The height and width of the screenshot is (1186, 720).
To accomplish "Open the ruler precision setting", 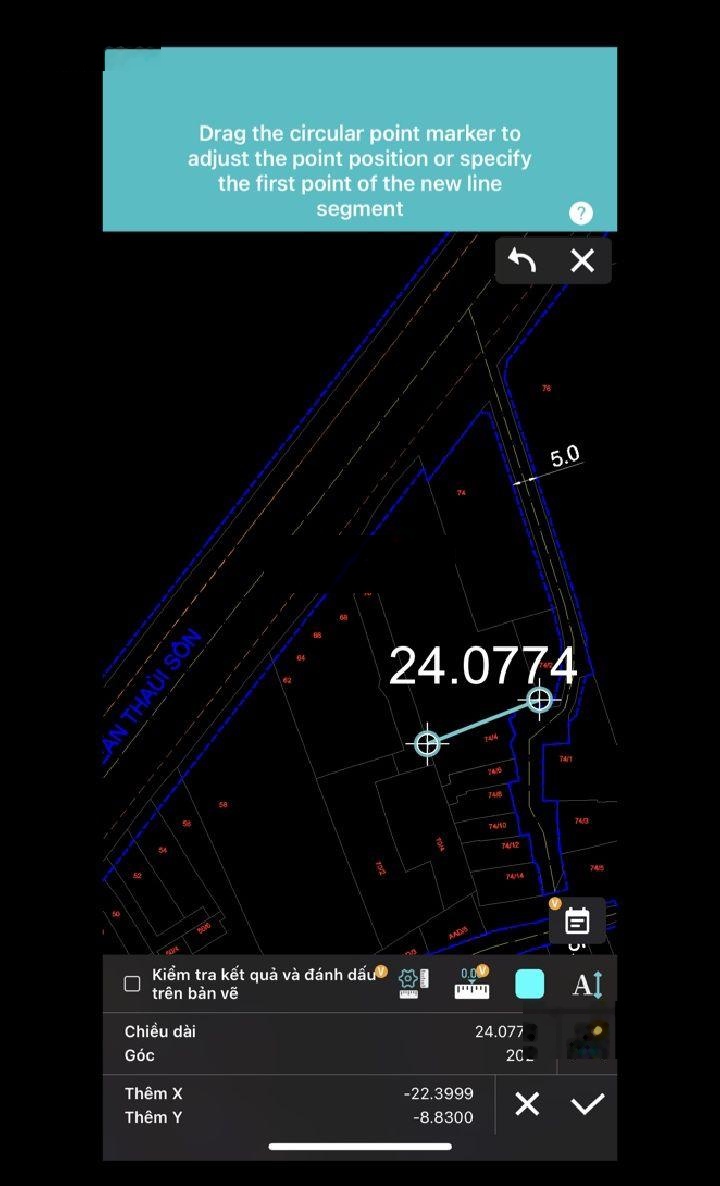I will (471, 984).
